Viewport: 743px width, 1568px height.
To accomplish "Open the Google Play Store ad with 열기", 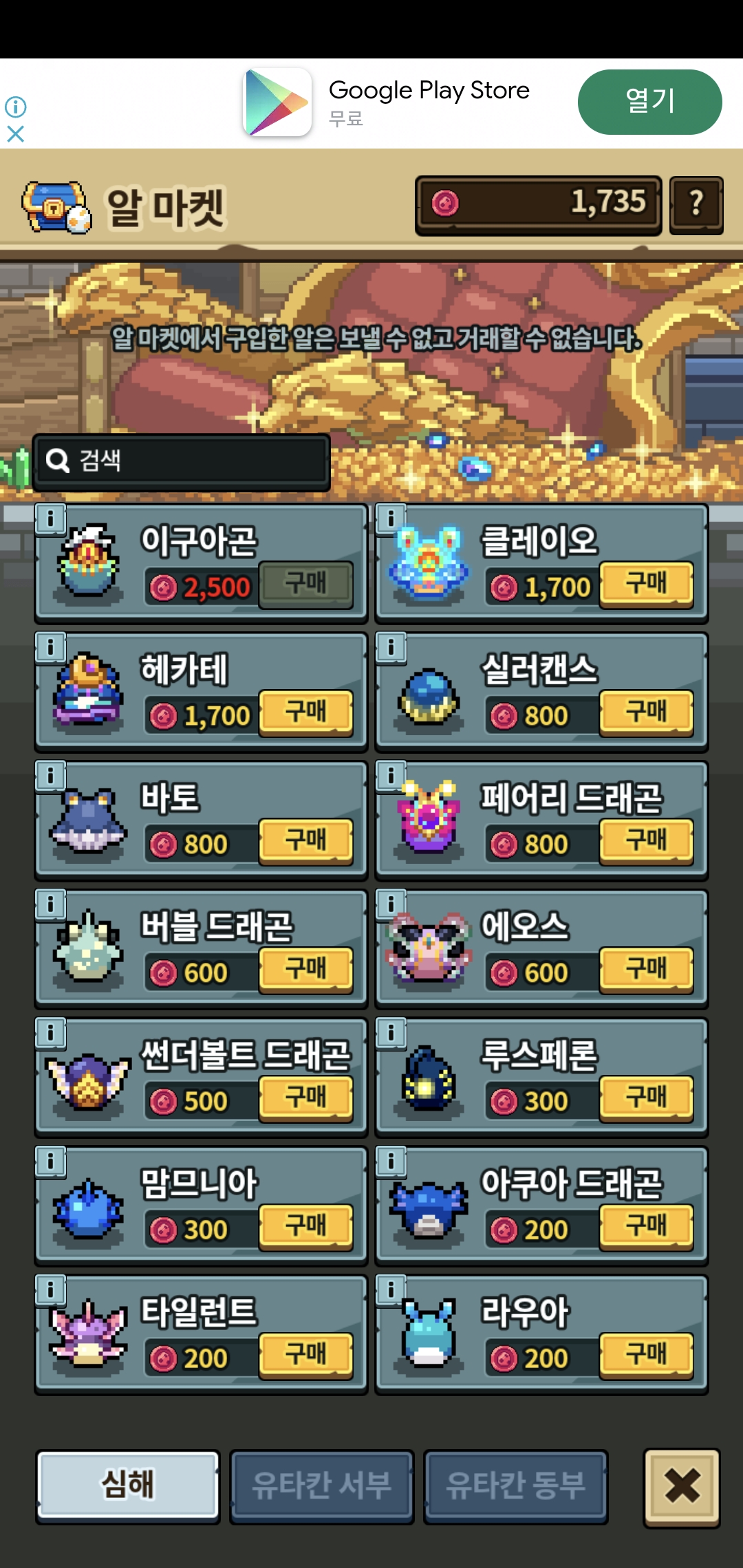I will [649, 102].
